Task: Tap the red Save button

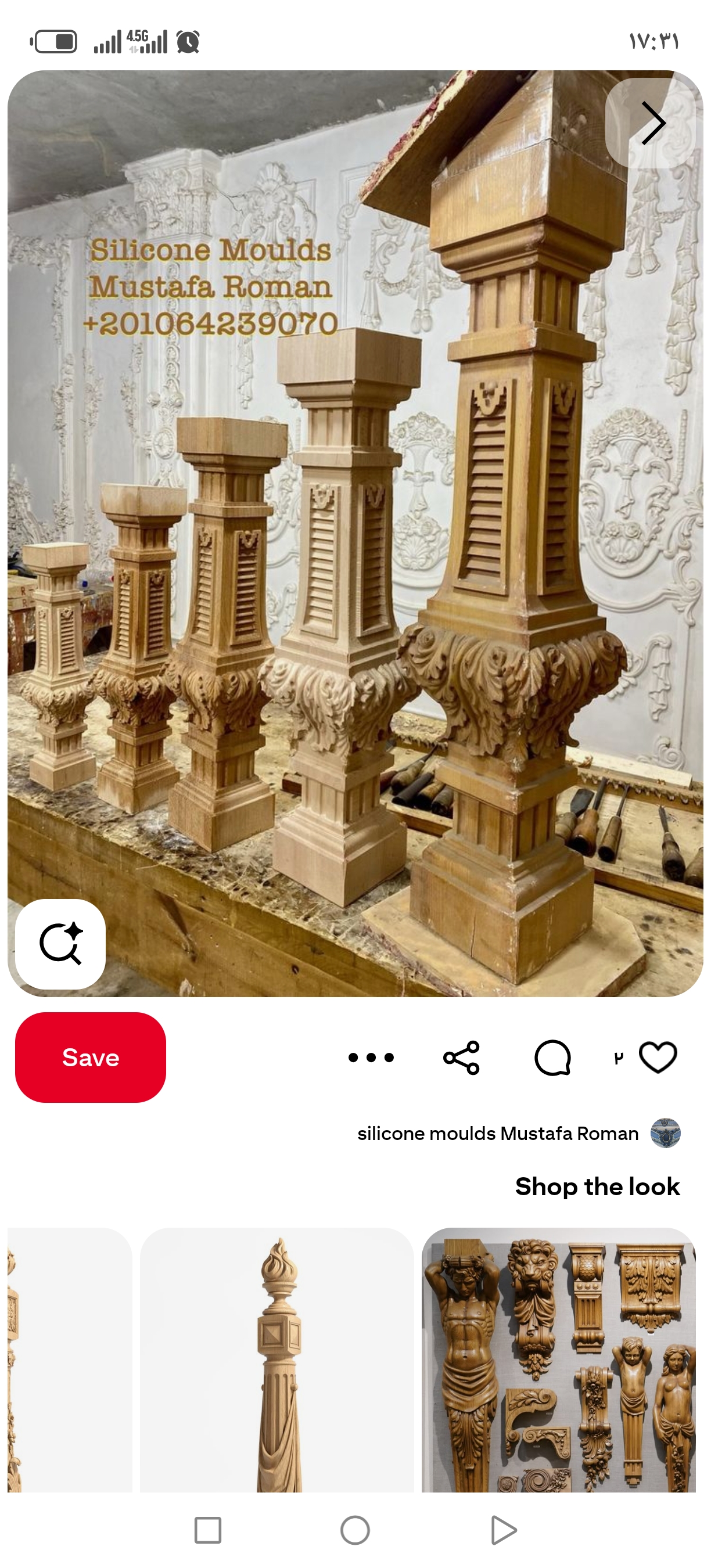Action: tap(90, 1058)
